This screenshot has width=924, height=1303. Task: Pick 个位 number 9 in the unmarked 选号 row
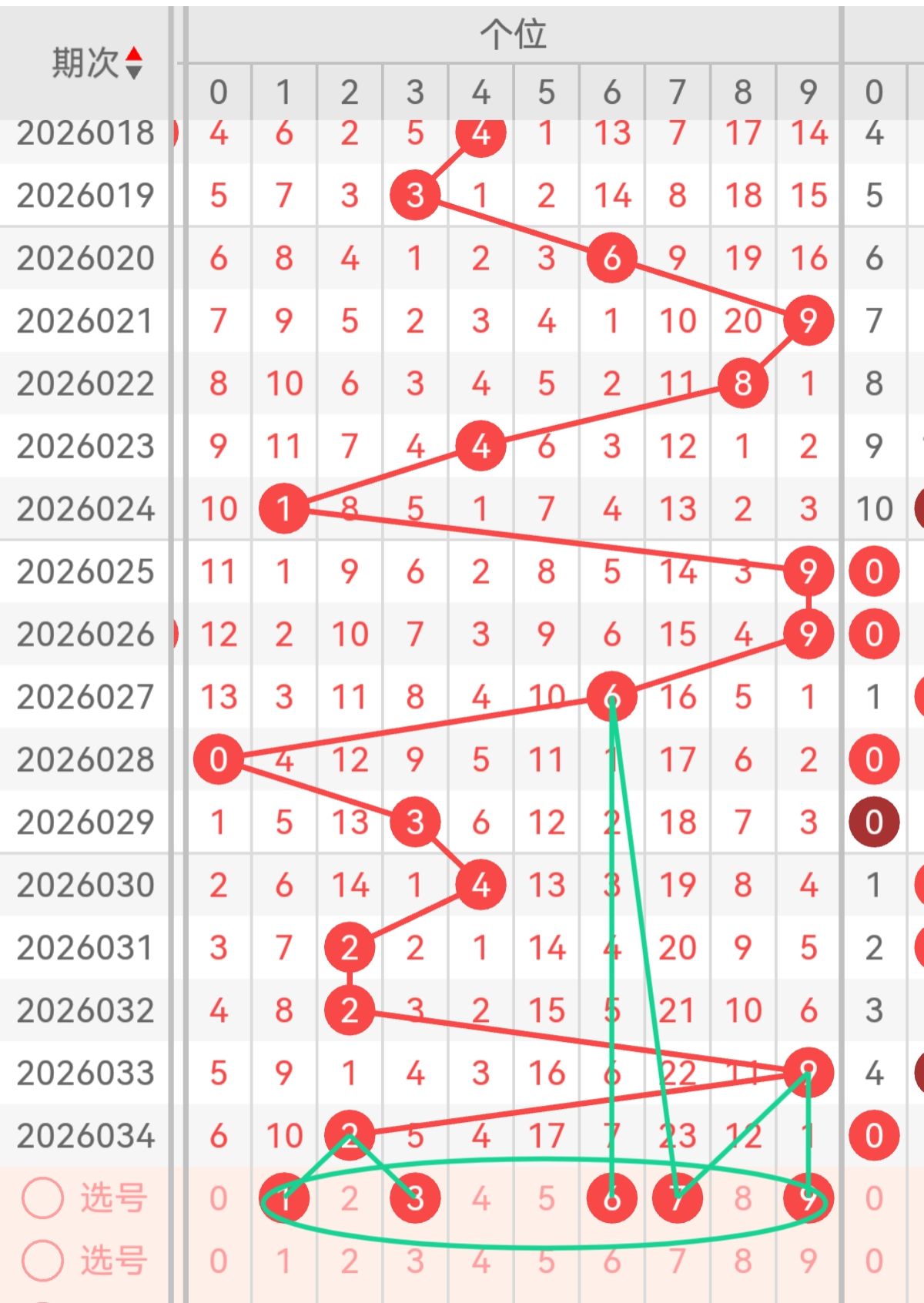pos(808,1261)
